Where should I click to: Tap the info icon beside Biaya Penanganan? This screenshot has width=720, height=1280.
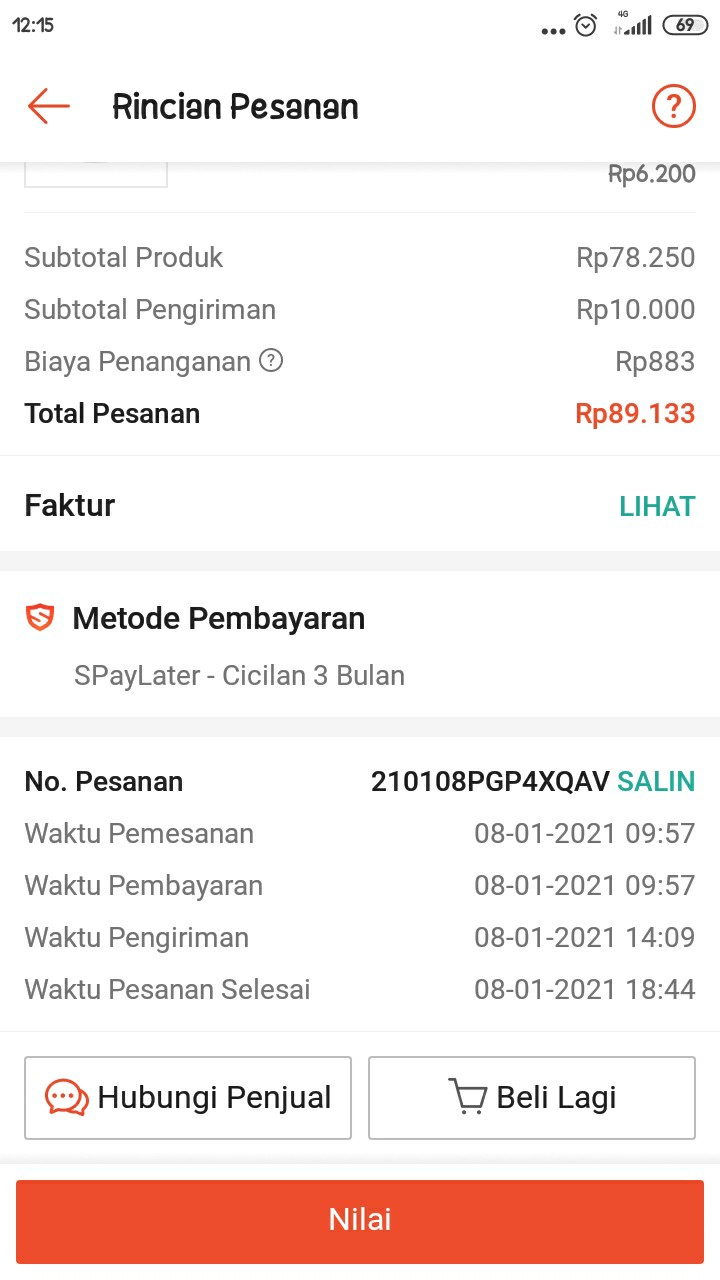[x=271, y=361]
